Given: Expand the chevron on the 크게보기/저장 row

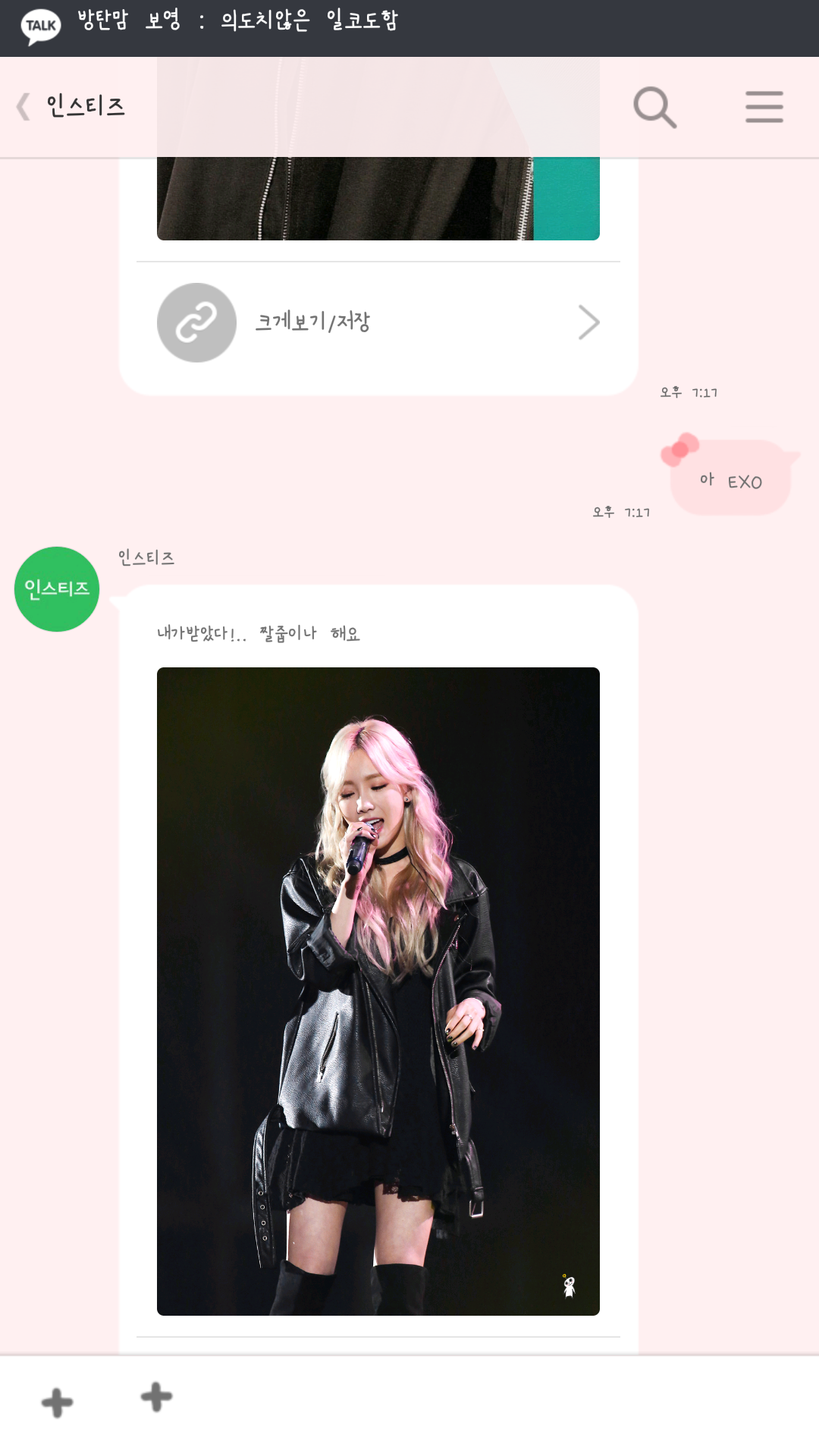Looking at the screenshot, I should click(590, 322).
